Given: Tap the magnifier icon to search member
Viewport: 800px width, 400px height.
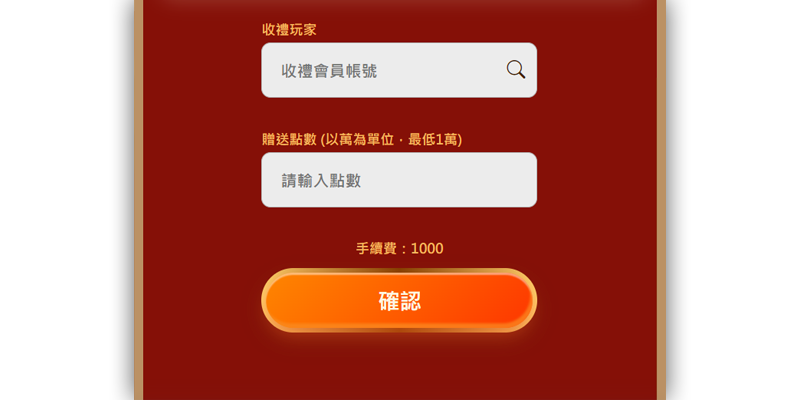Looking at the screenshot, I should 516,70.
